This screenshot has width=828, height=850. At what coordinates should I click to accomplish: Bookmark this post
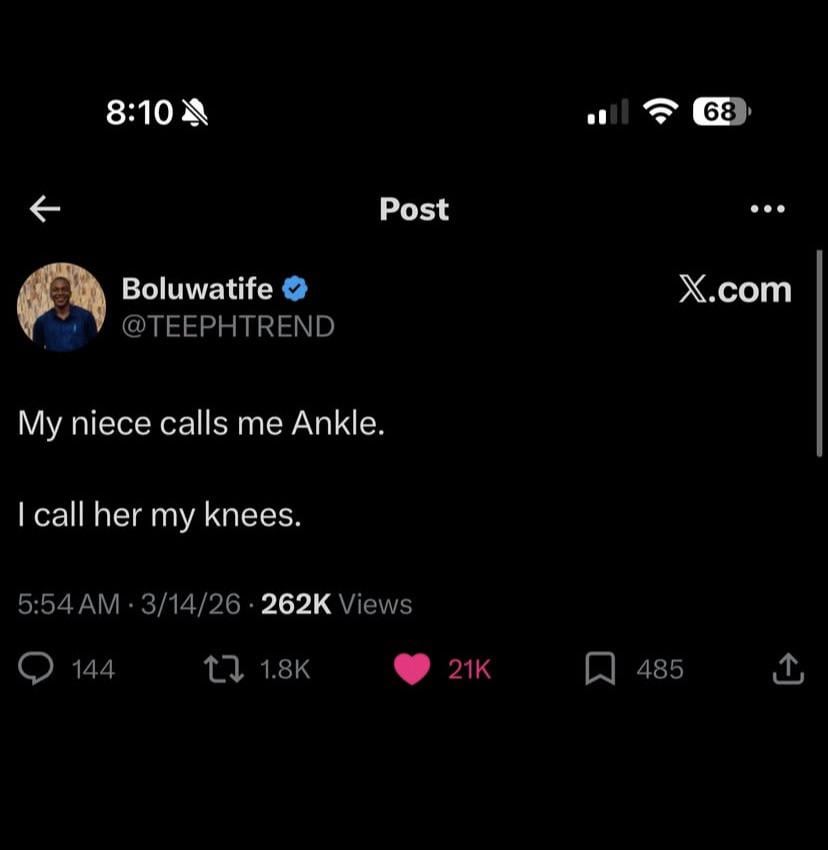coord(599,669)
